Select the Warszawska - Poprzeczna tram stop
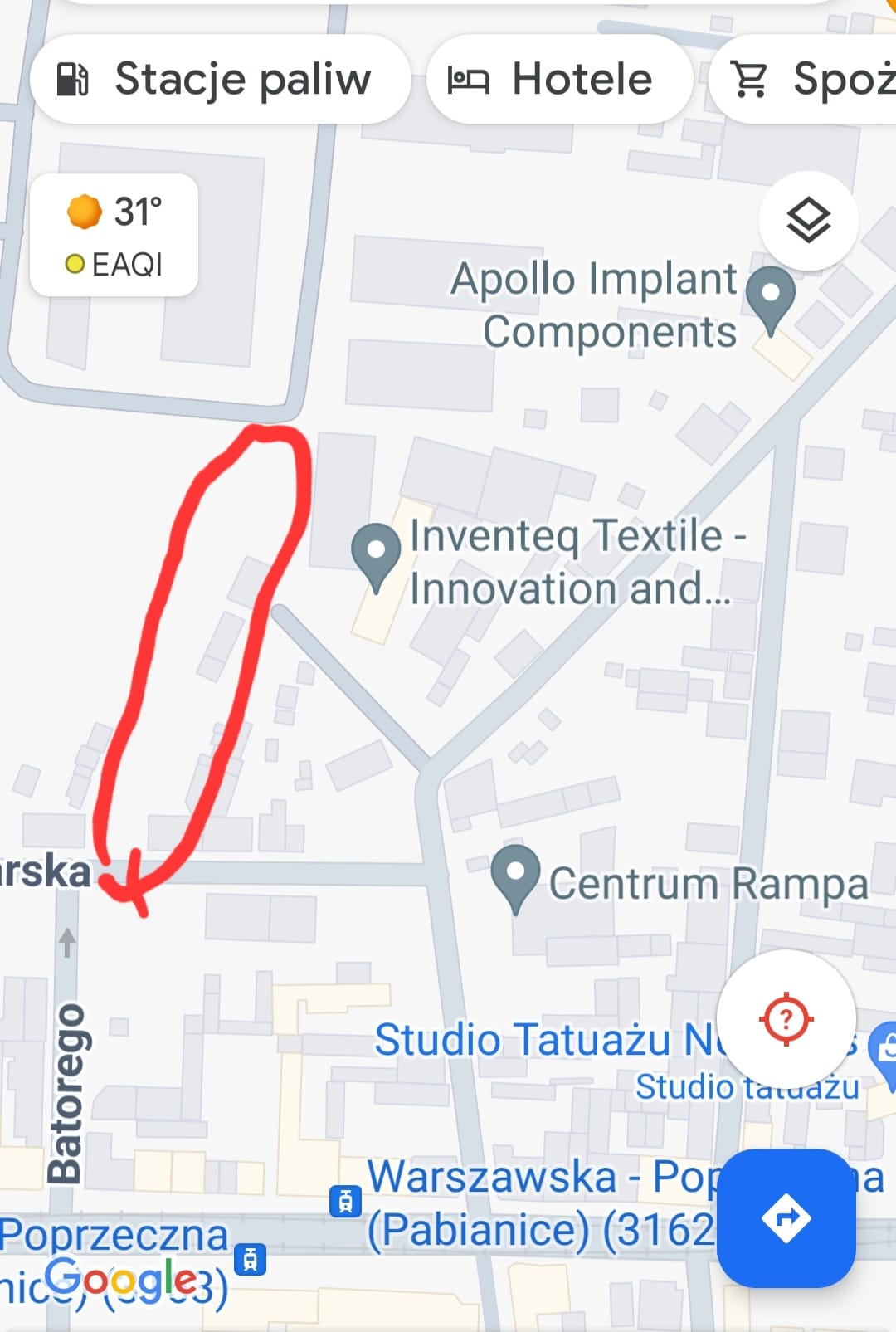 click(x=346, y=1200)
